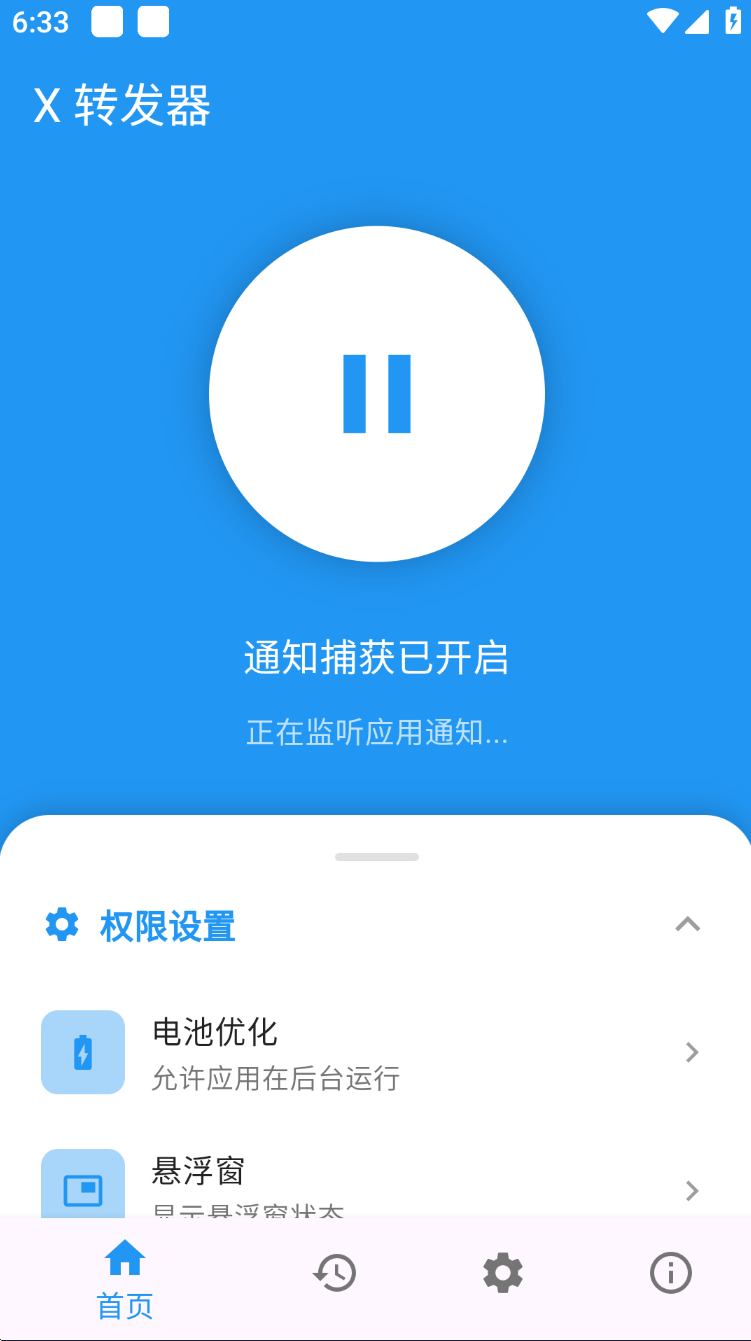Collapse the 权限设置 section
Image resolution: width=751 pixels, height=1341 pixels.
tap(687, 925)
